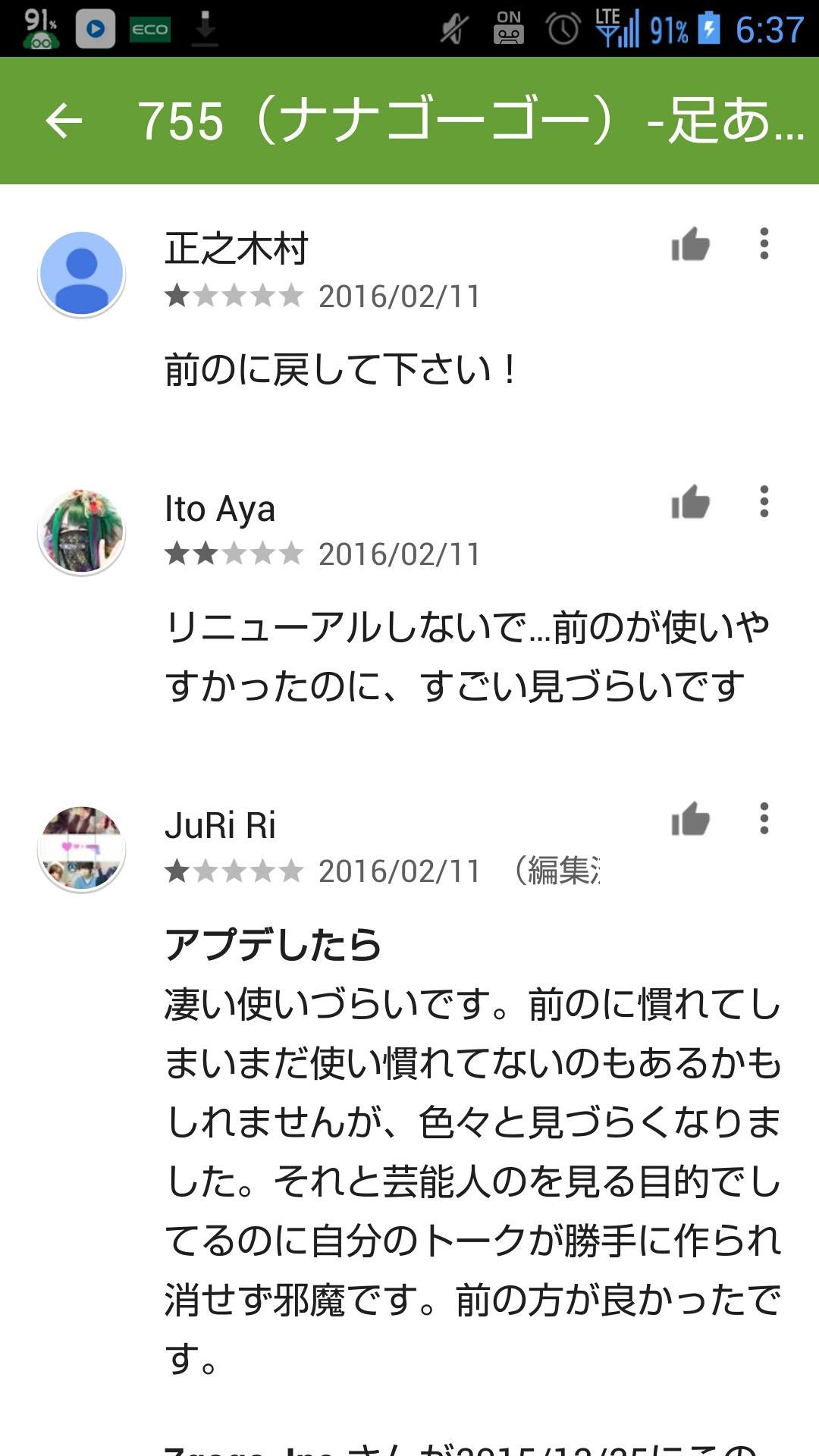This screenshot has height=1456, width=819.
Task: Open JuRi Ri's profile avatar
Action: coord(80,849)
